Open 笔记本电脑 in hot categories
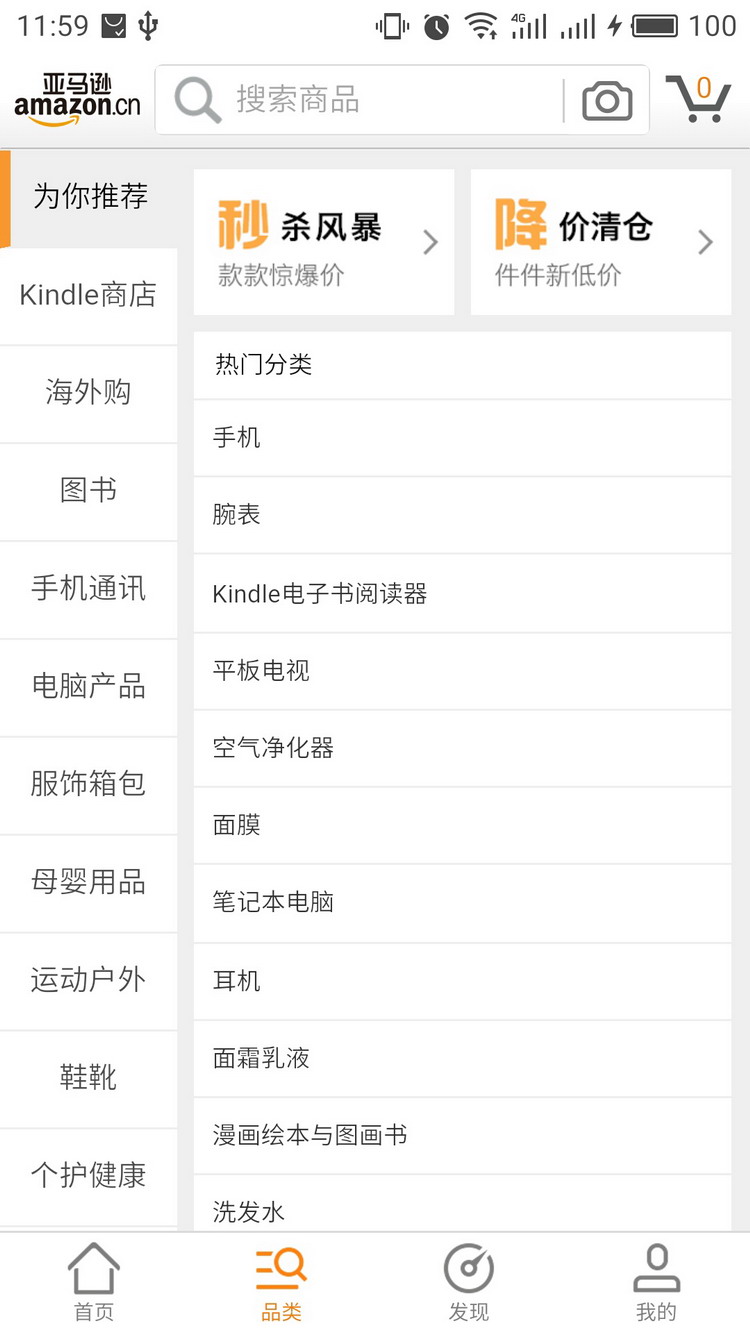The width and height of the screenshot is (750, 1333). (462, 903)
